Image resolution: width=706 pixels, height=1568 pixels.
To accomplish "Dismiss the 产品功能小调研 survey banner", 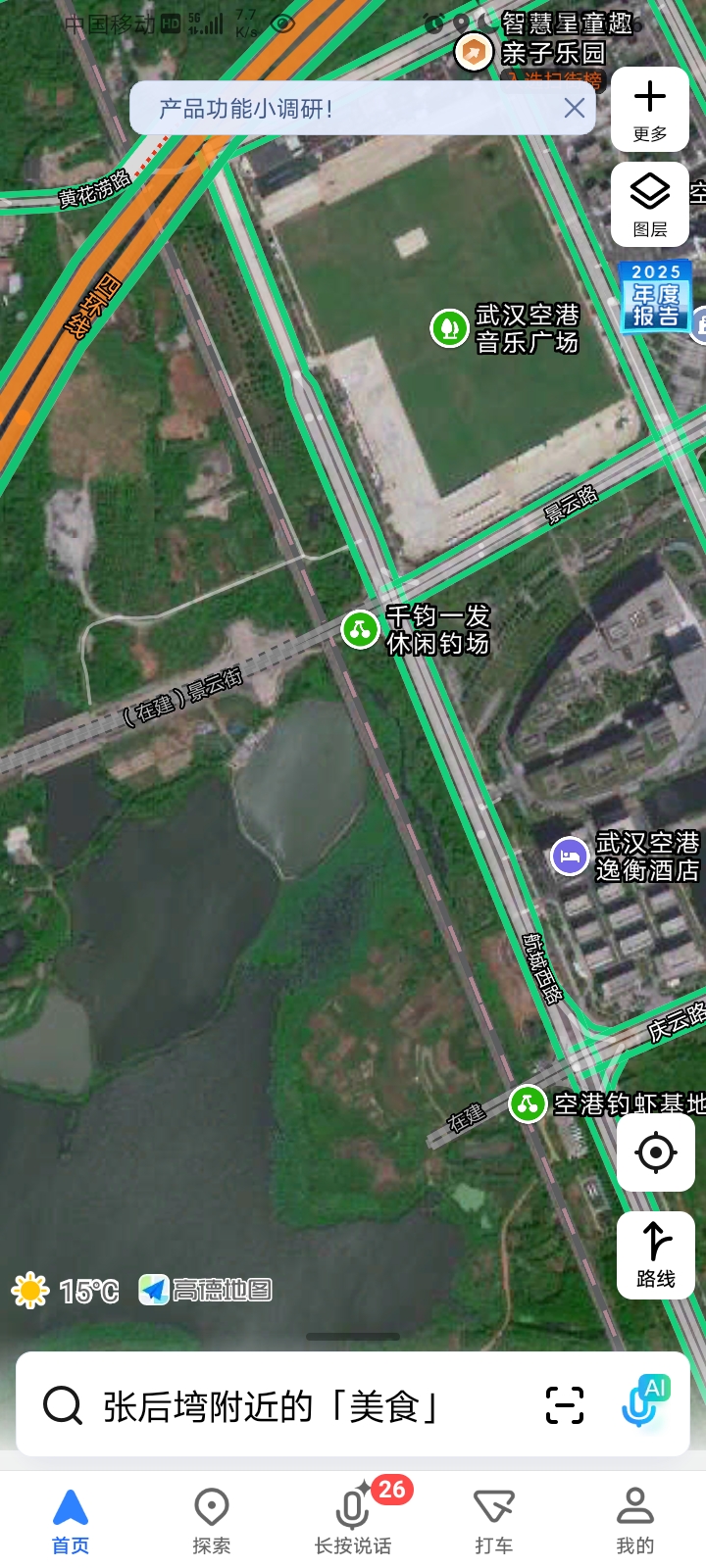I will coord(574,108).
